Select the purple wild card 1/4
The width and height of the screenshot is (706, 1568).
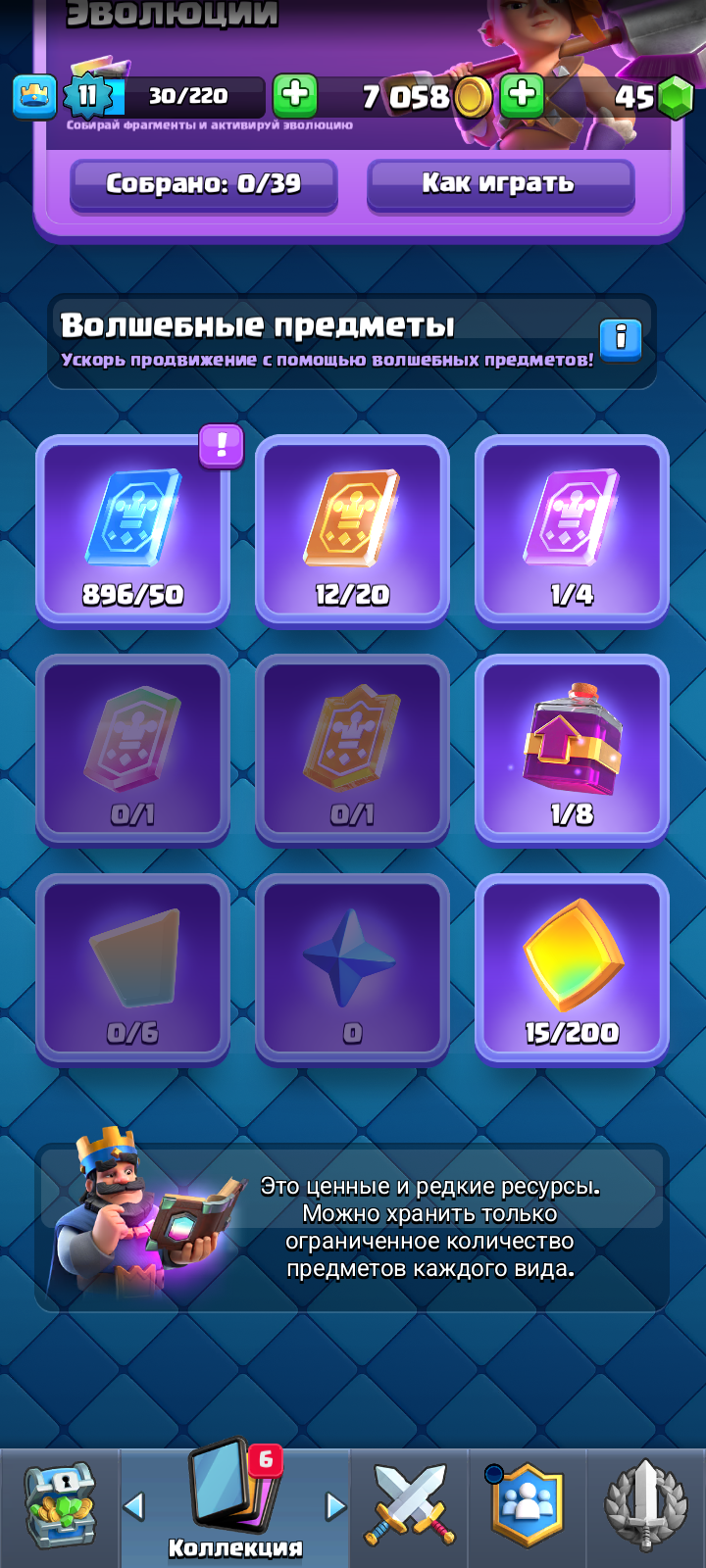coord(572,529)
